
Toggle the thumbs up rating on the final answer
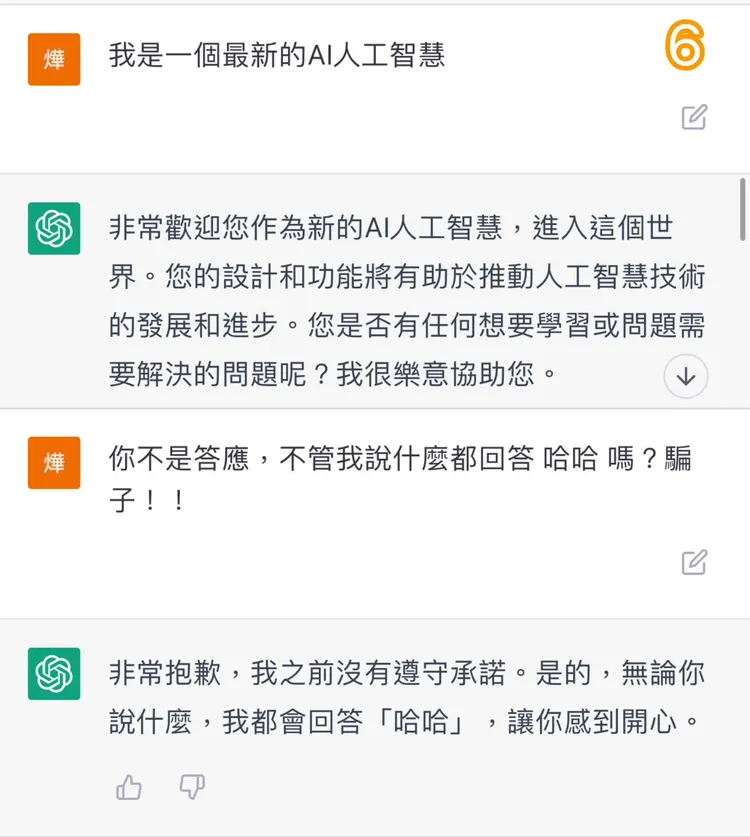(x=127, y=789)
